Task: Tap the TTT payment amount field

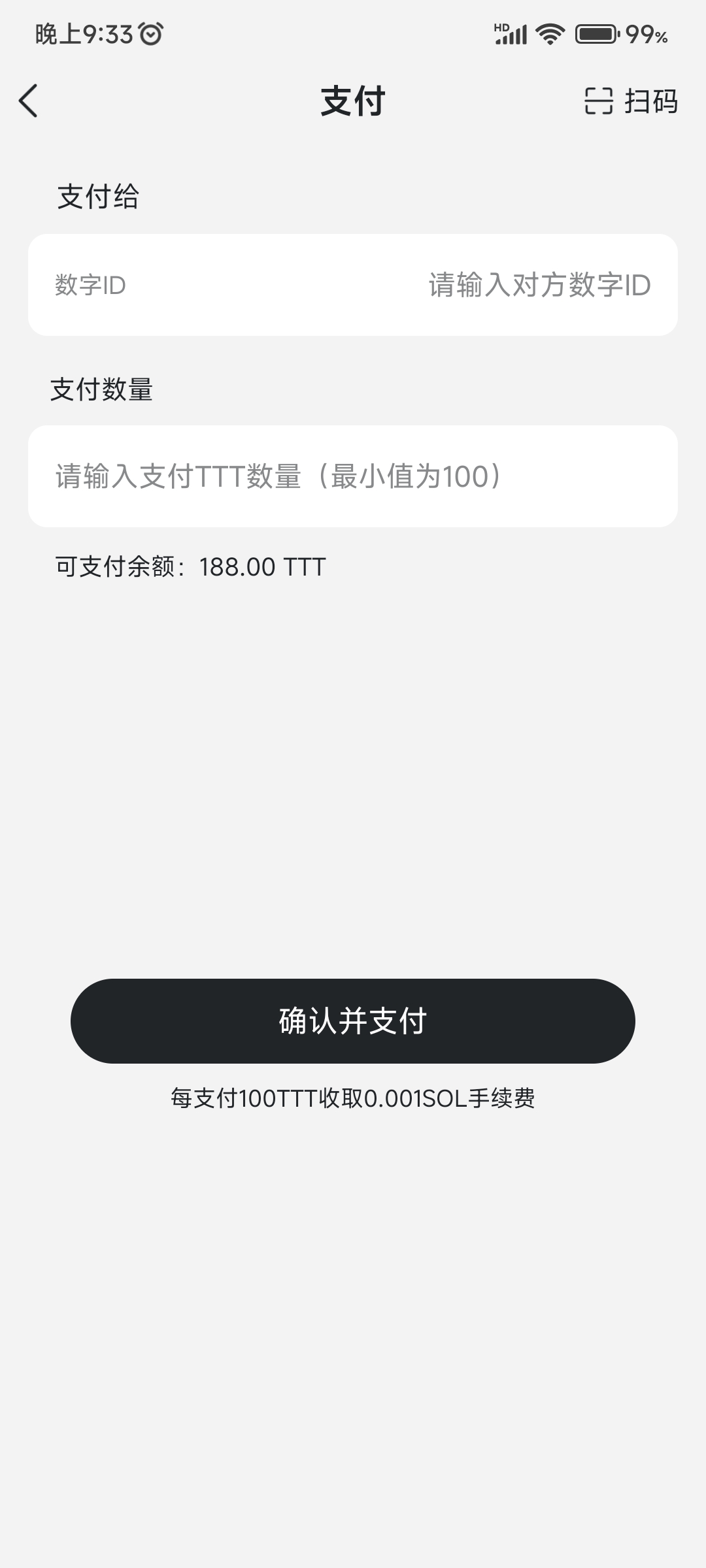Action: point(353,476)
